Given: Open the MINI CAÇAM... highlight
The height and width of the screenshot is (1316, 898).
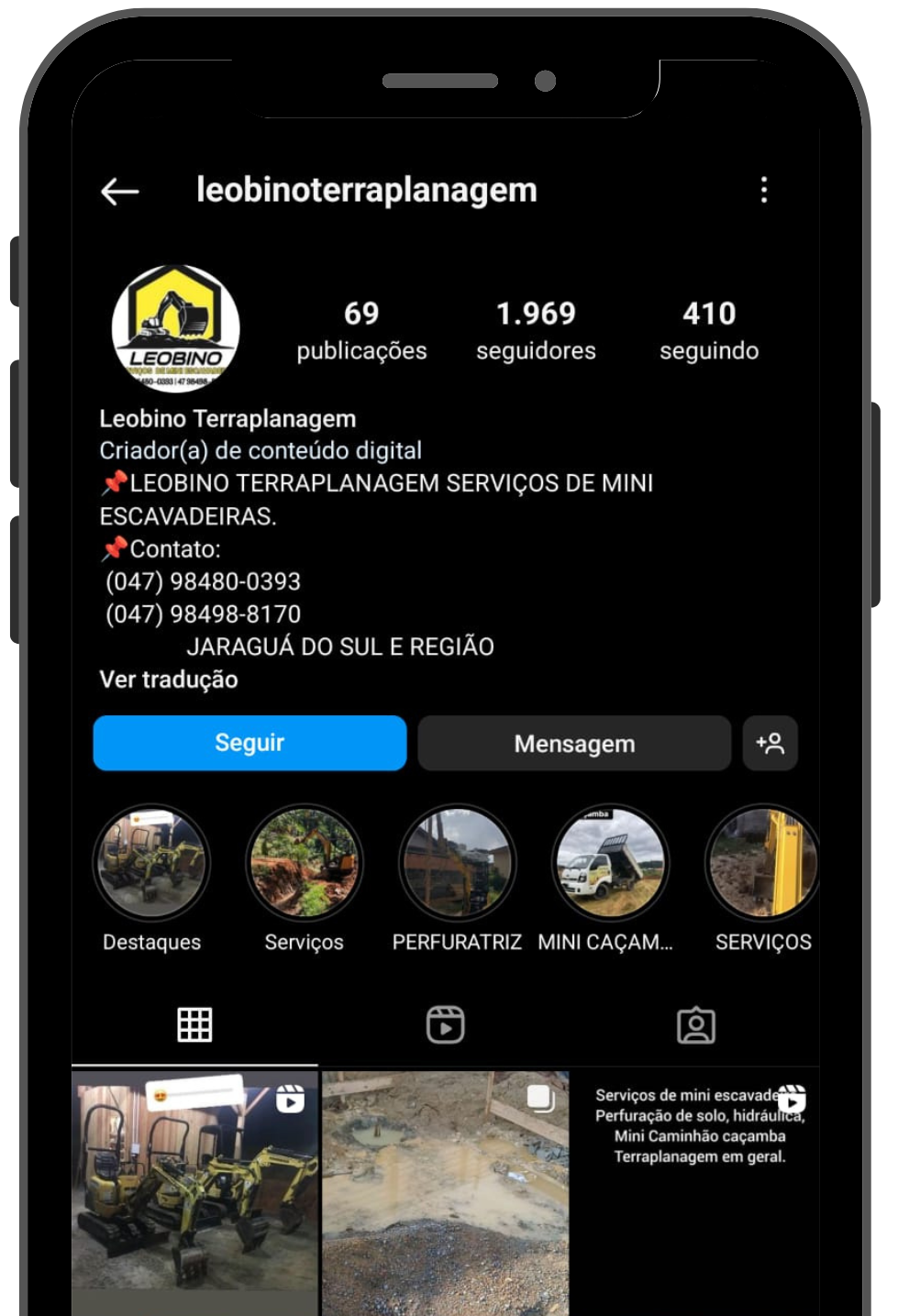Looking at the screenshot, I should coord(610,863).
